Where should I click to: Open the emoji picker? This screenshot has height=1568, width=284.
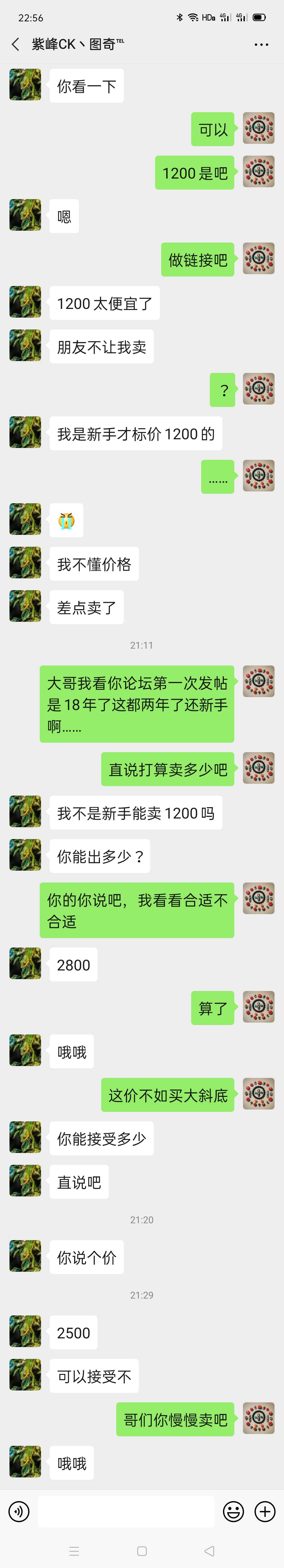coord(234,1511)
